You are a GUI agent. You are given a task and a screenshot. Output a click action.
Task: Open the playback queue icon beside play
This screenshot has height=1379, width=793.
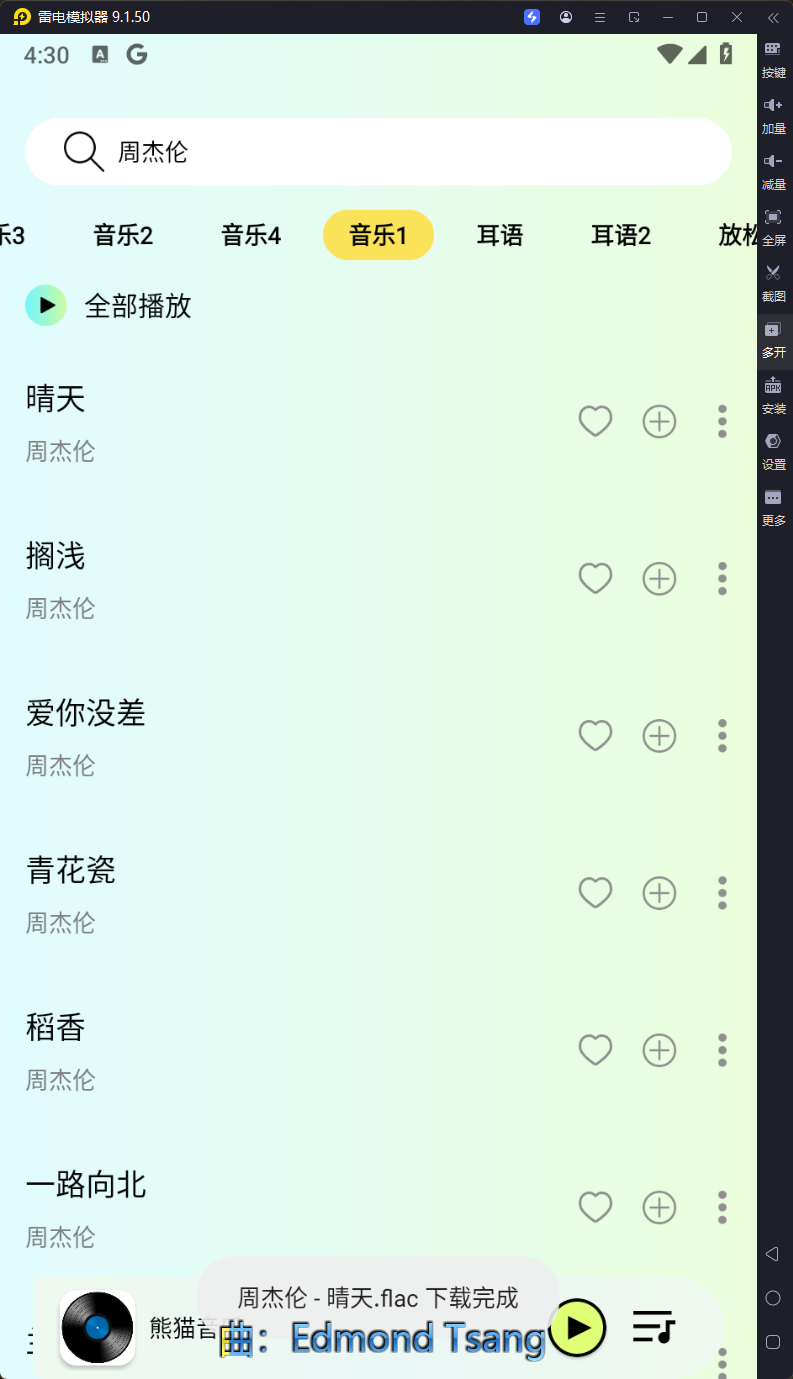click(652, 1327)
